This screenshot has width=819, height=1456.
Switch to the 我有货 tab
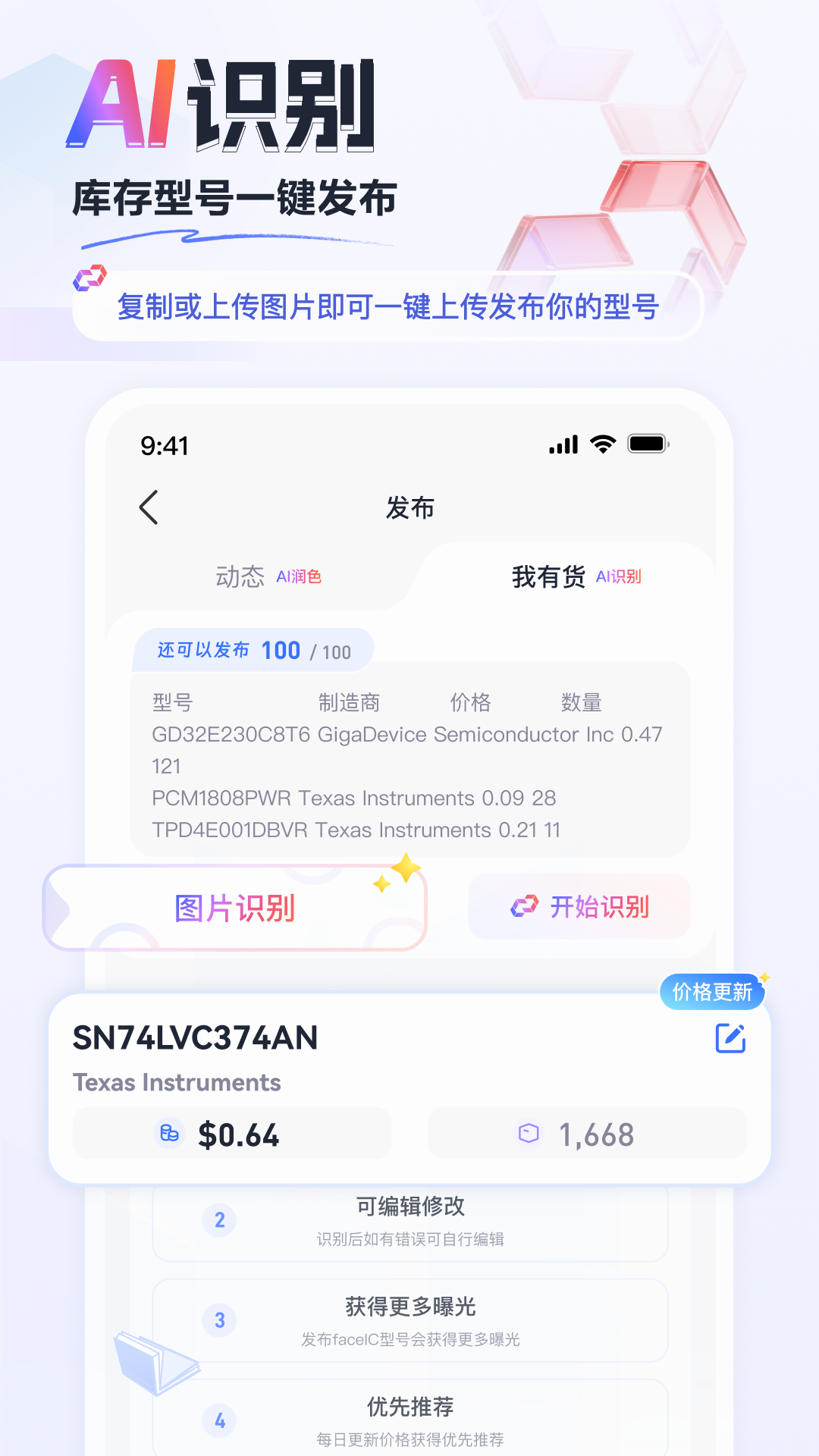(x=548, y=578)
